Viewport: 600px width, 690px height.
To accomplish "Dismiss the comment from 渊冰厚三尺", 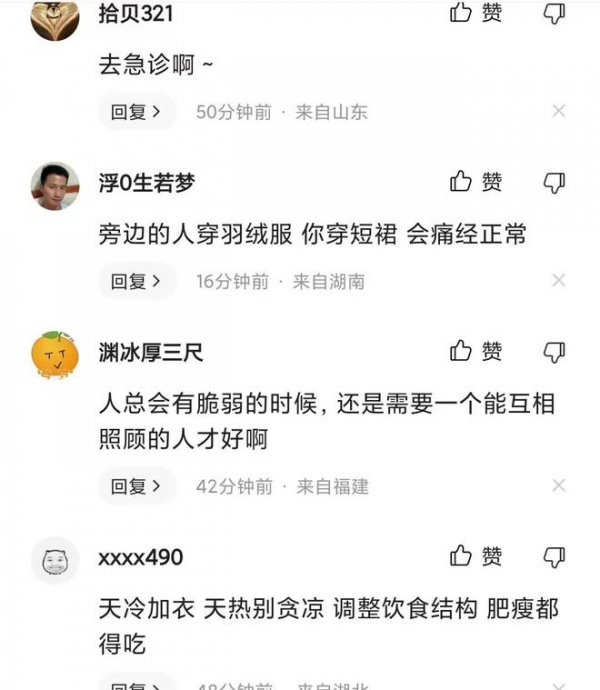I will click(559, 486).
